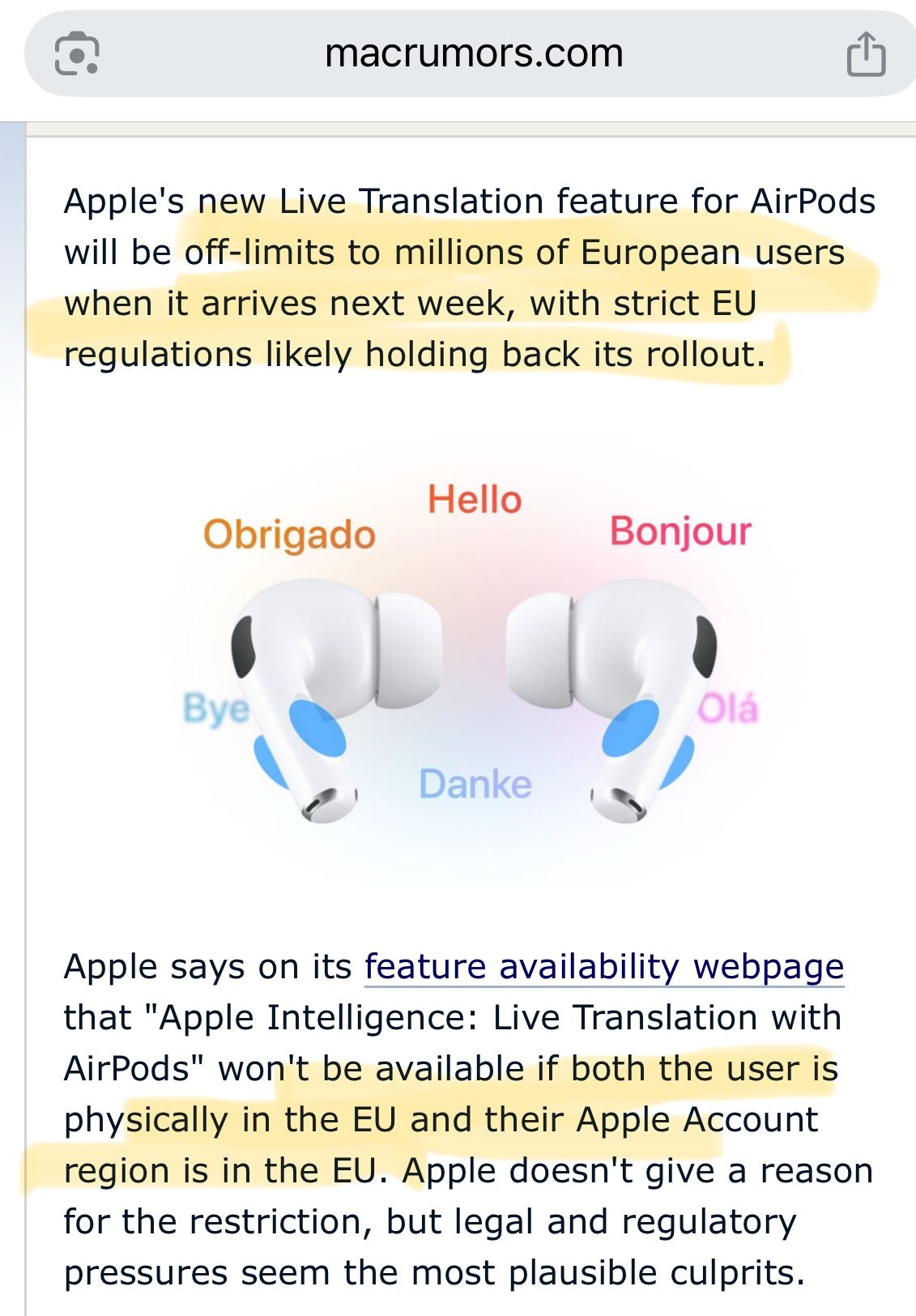Tap the share icon in address bar
The image size is (916, 1316).
click(866, 54)
